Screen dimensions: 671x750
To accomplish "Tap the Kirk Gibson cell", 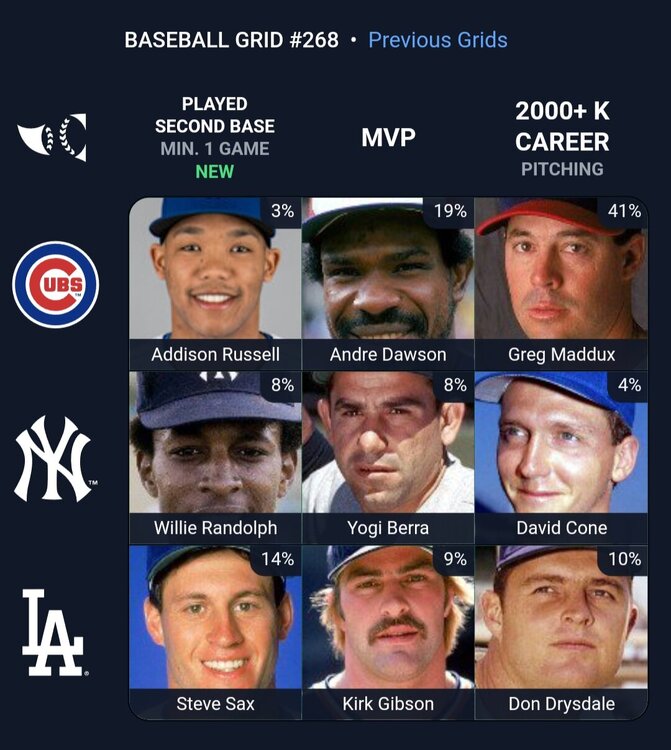I will coord(388,630).
